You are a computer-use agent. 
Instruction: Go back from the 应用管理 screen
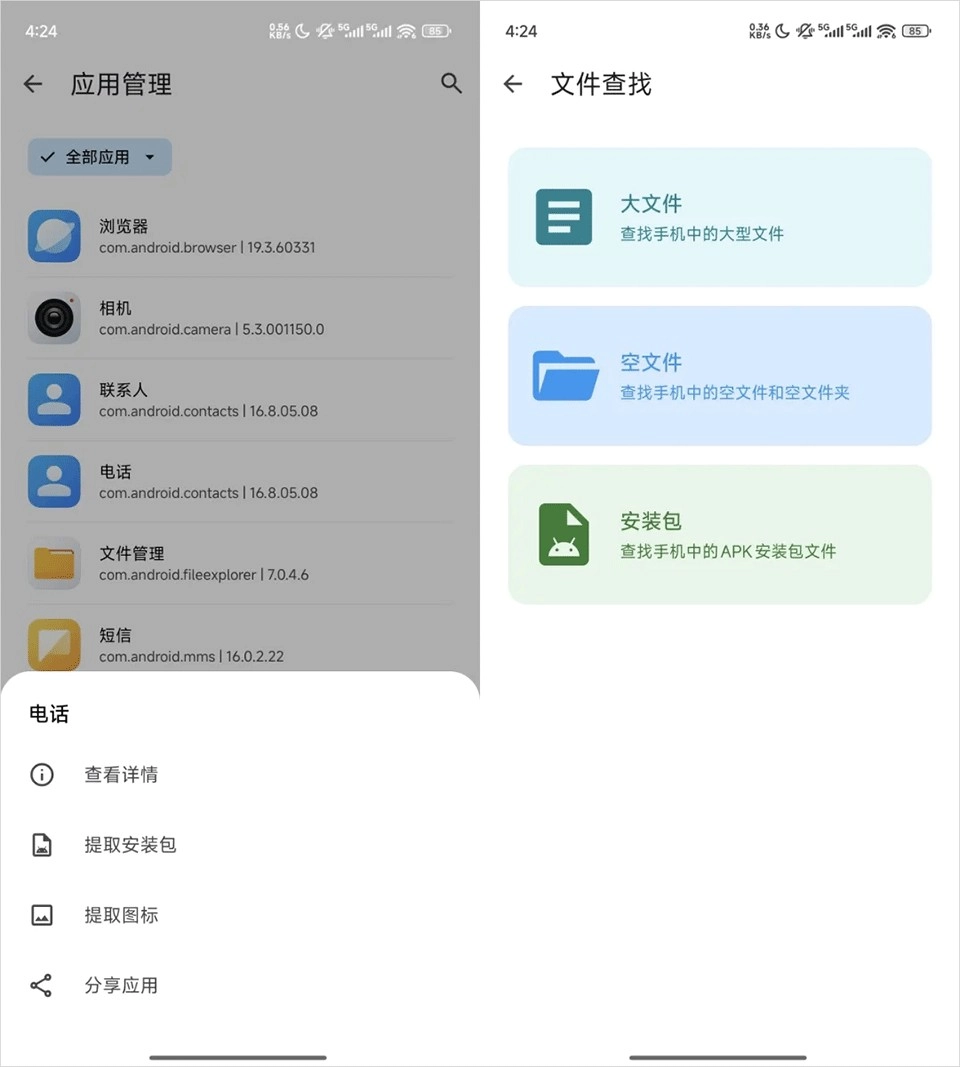click(x=33, y=84)
